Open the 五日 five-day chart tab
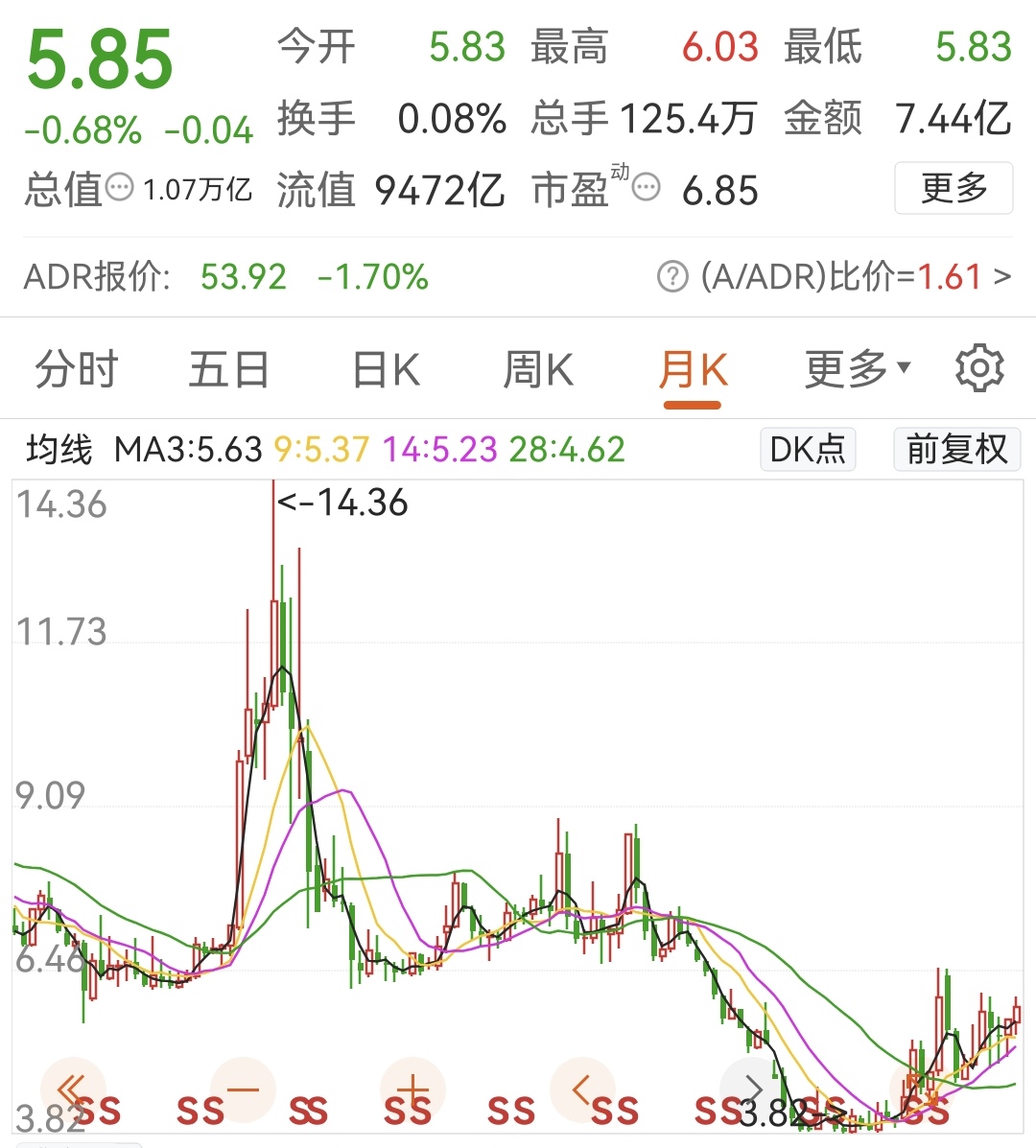Image resolution: width=1036 pixels, height=1148 pixels. (x=228, y=367)
